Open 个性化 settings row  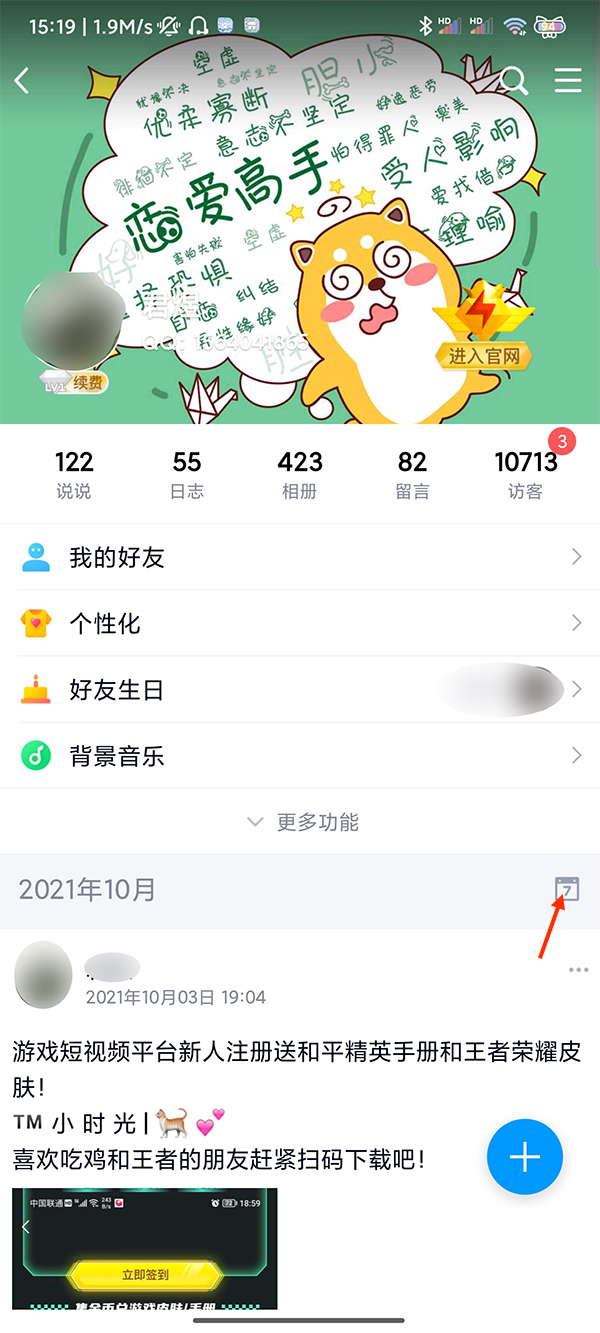coord(300,623)
